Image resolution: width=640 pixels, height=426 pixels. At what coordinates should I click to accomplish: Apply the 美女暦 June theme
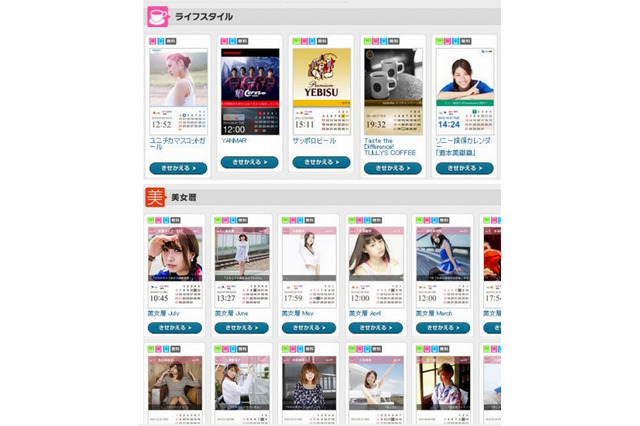[x=242, y=327]
